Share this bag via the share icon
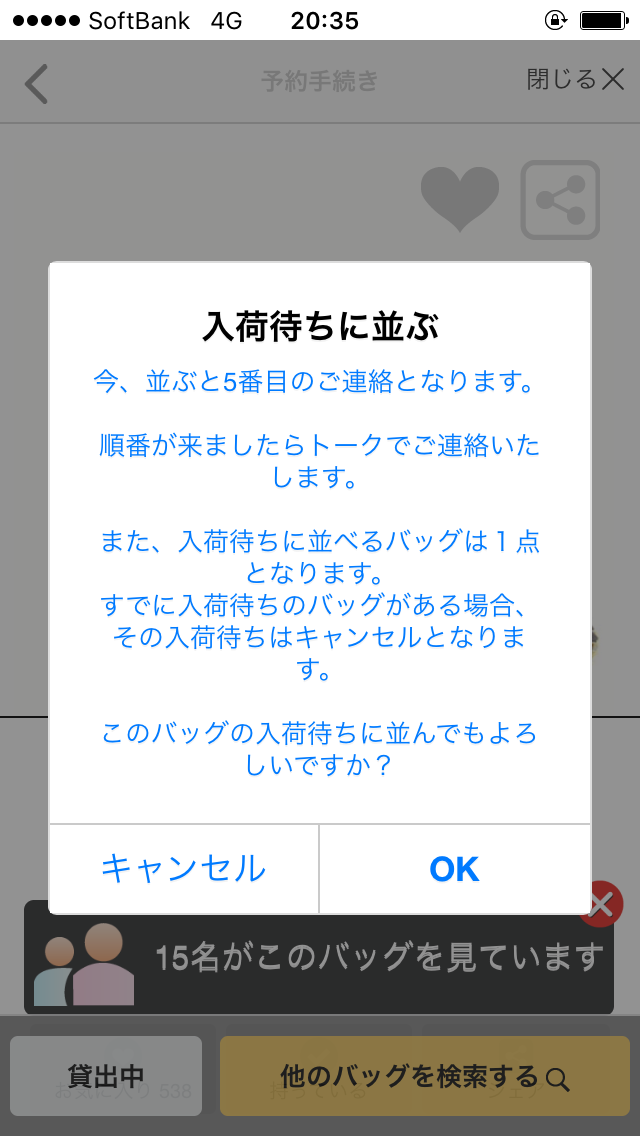The width and height of the screenshot is (640, 1136). (560, 200)
